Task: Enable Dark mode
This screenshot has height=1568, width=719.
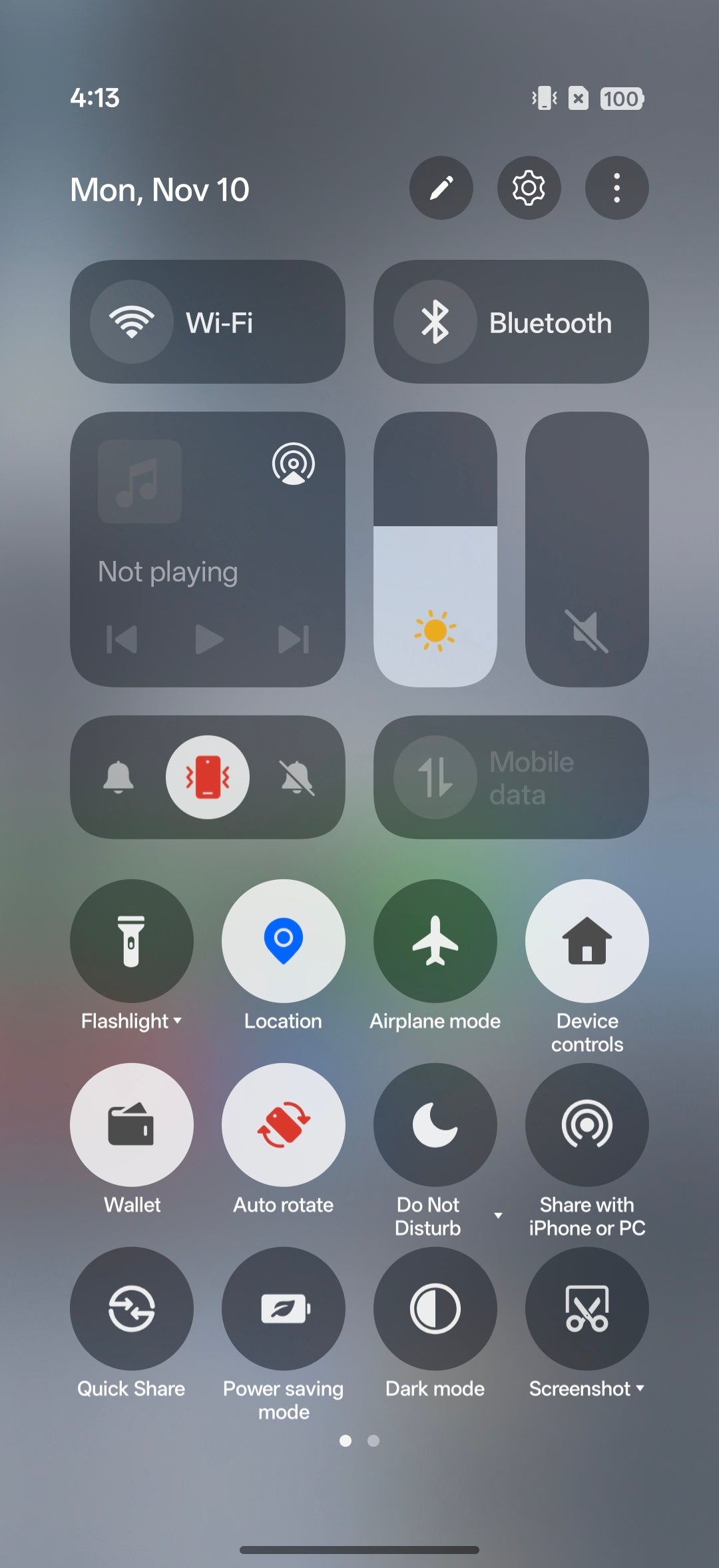Action: (435, 1308)
